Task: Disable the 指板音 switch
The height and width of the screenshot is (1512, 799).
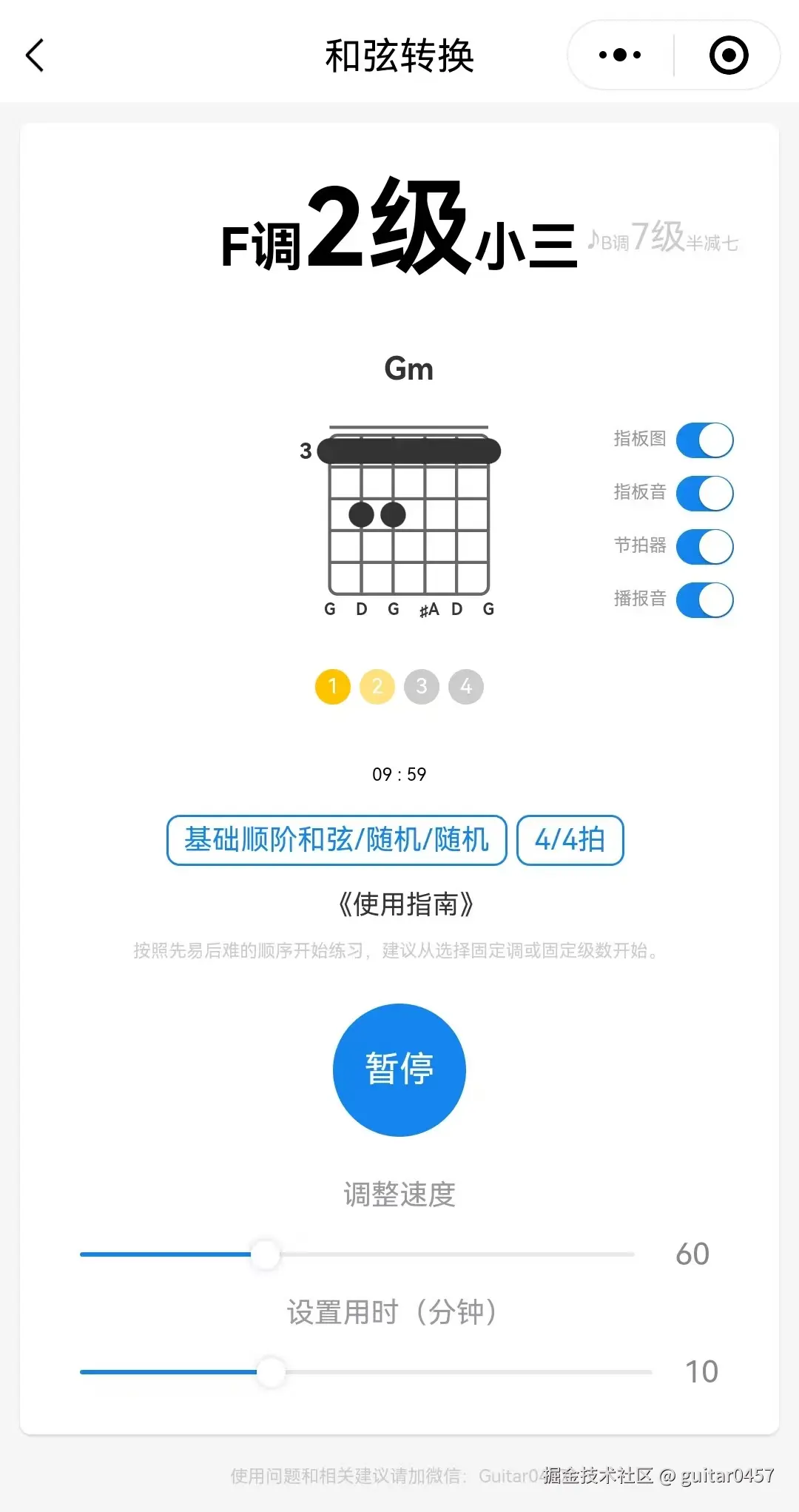Action: [704, 494]
